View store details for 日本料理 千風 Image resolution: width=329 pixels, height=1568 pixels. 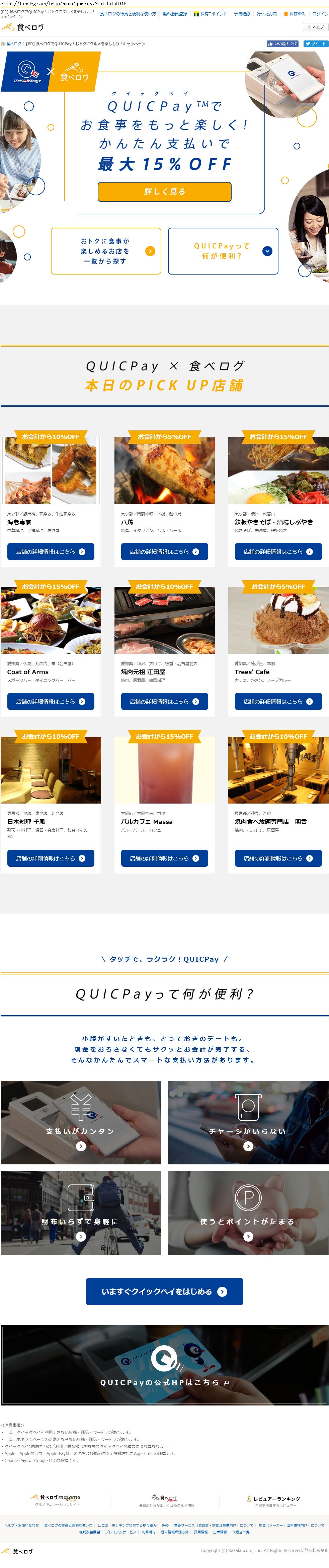(51, 858)
